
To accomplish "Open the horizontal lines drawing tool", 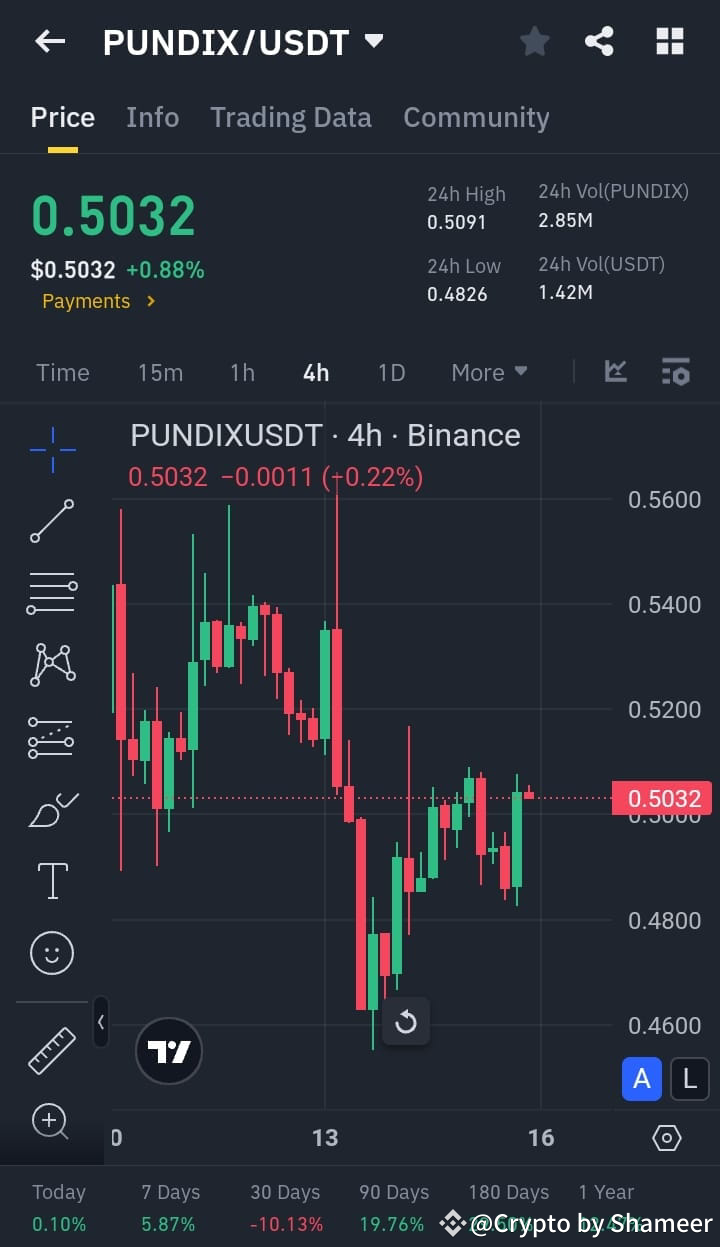I will pyautogui.click(x=50, y=592).
